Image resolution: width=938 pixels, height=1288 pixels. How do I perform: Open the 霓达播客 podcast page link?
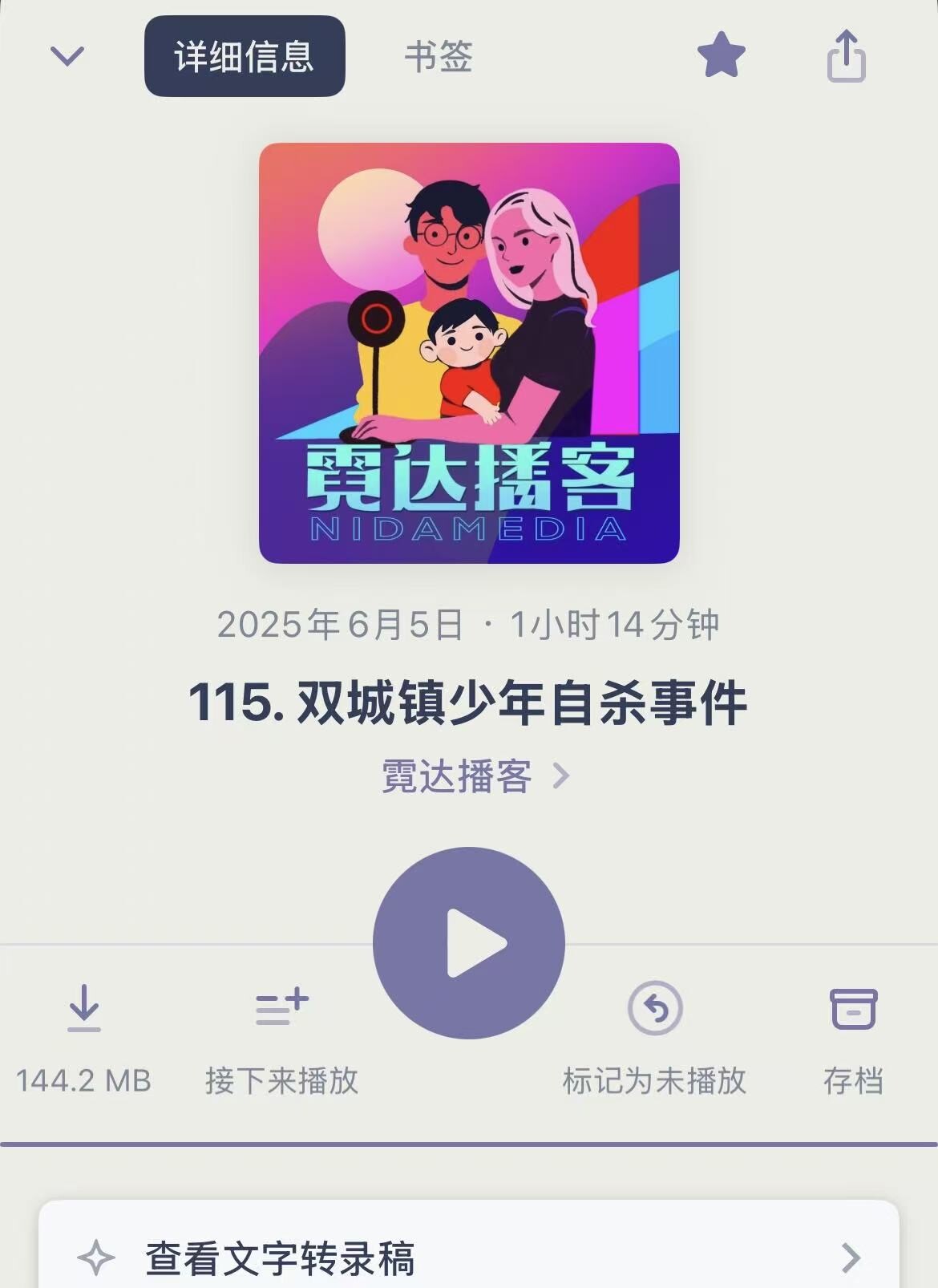click(475, 776)
